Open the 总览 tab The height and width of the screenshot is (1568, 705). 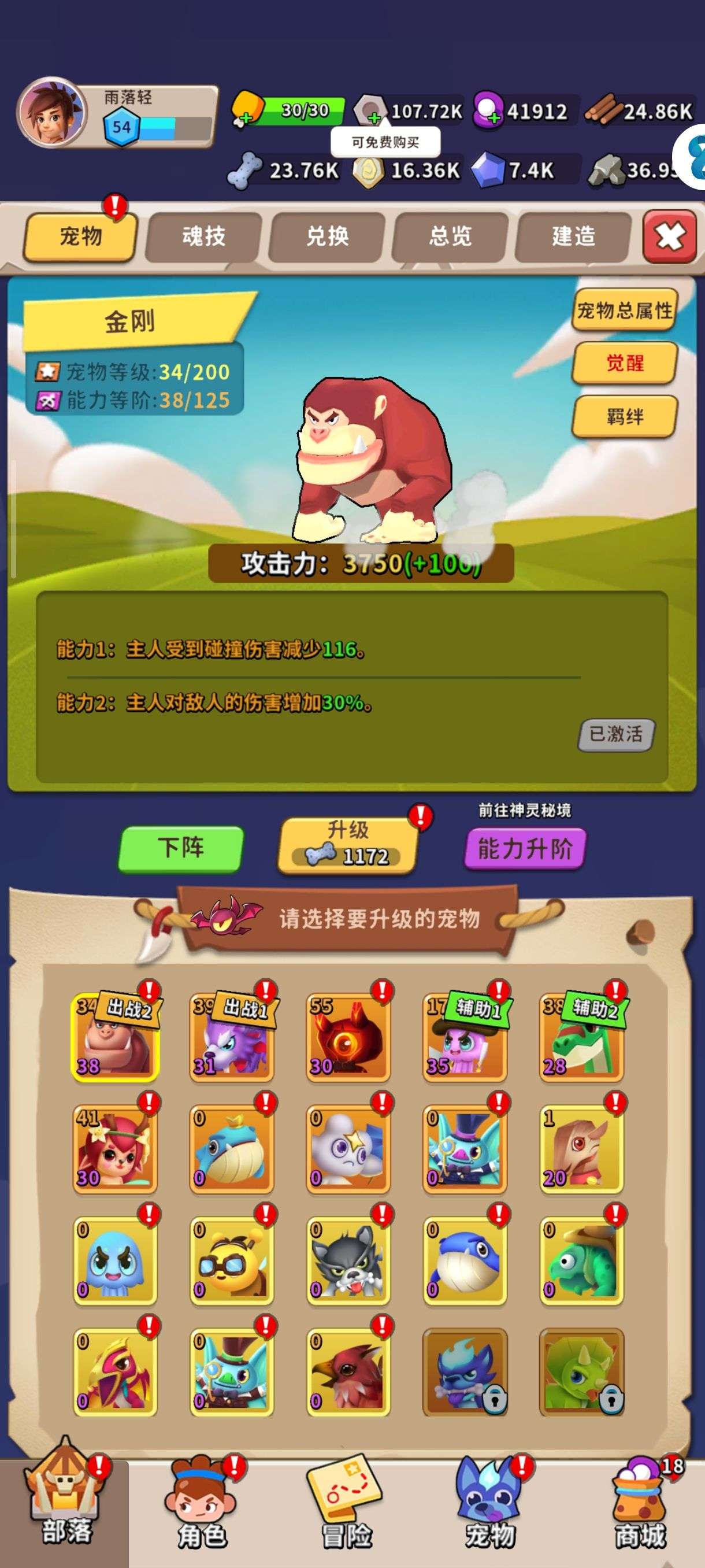pyautogui.click(x=450, y=236)
